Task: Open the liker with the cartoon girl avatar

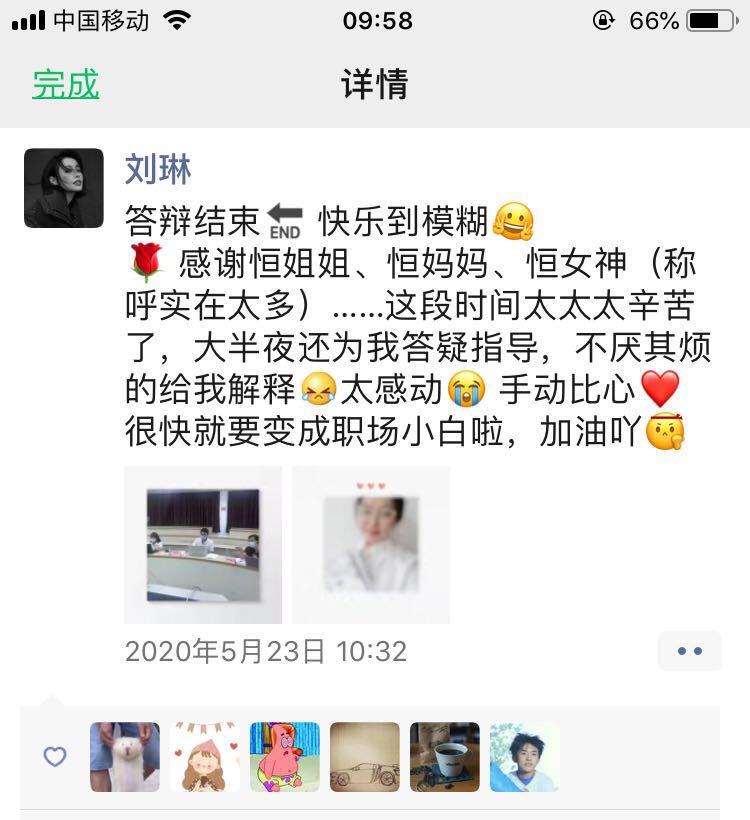Action: (205, 757)
